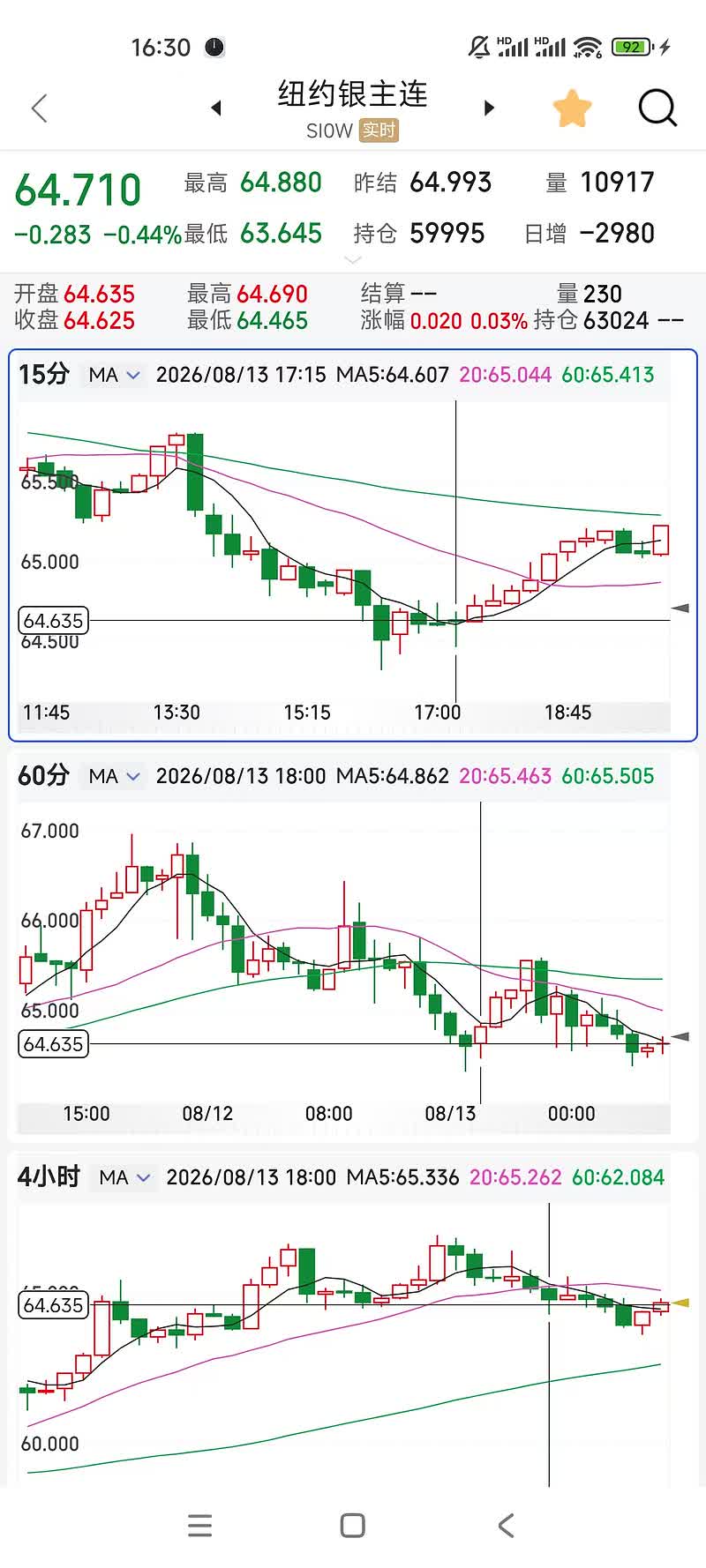Change the 15分 period label
This screenshot has height=1568, width=706.
point(44,374)
